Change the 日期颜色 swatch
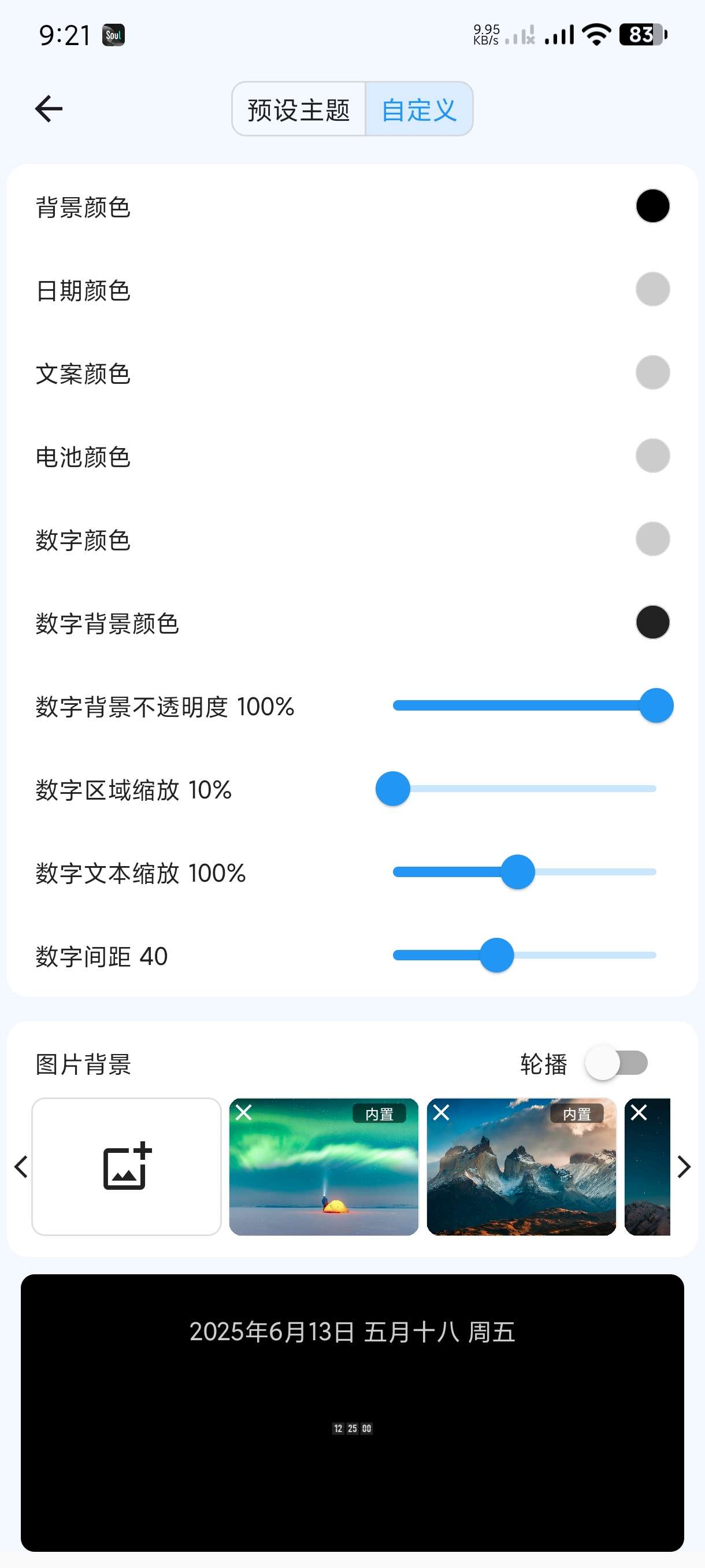 652,290
